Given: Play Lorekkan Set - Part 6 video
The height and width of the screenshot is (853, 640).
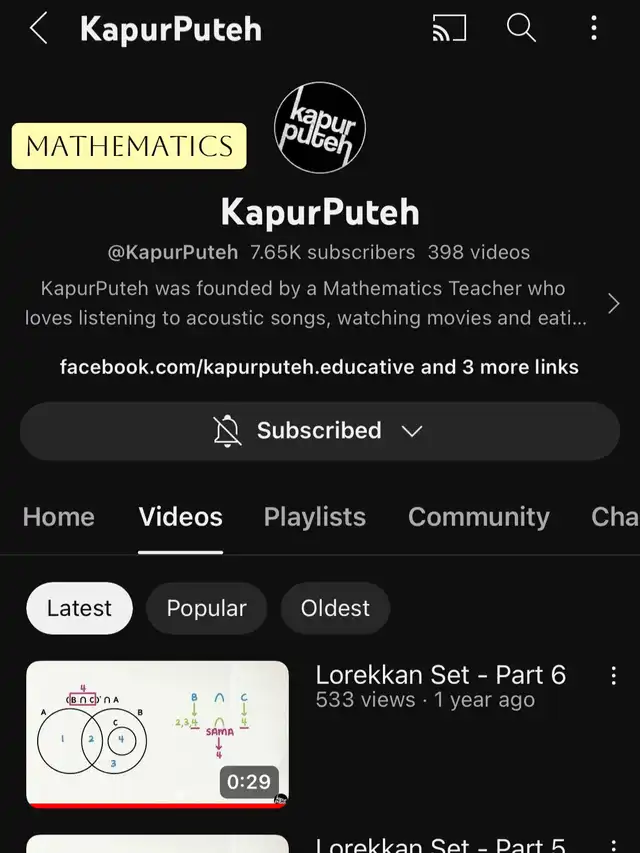Looking at the screenshot, I should pyautogui.click(x=157, y=733).
